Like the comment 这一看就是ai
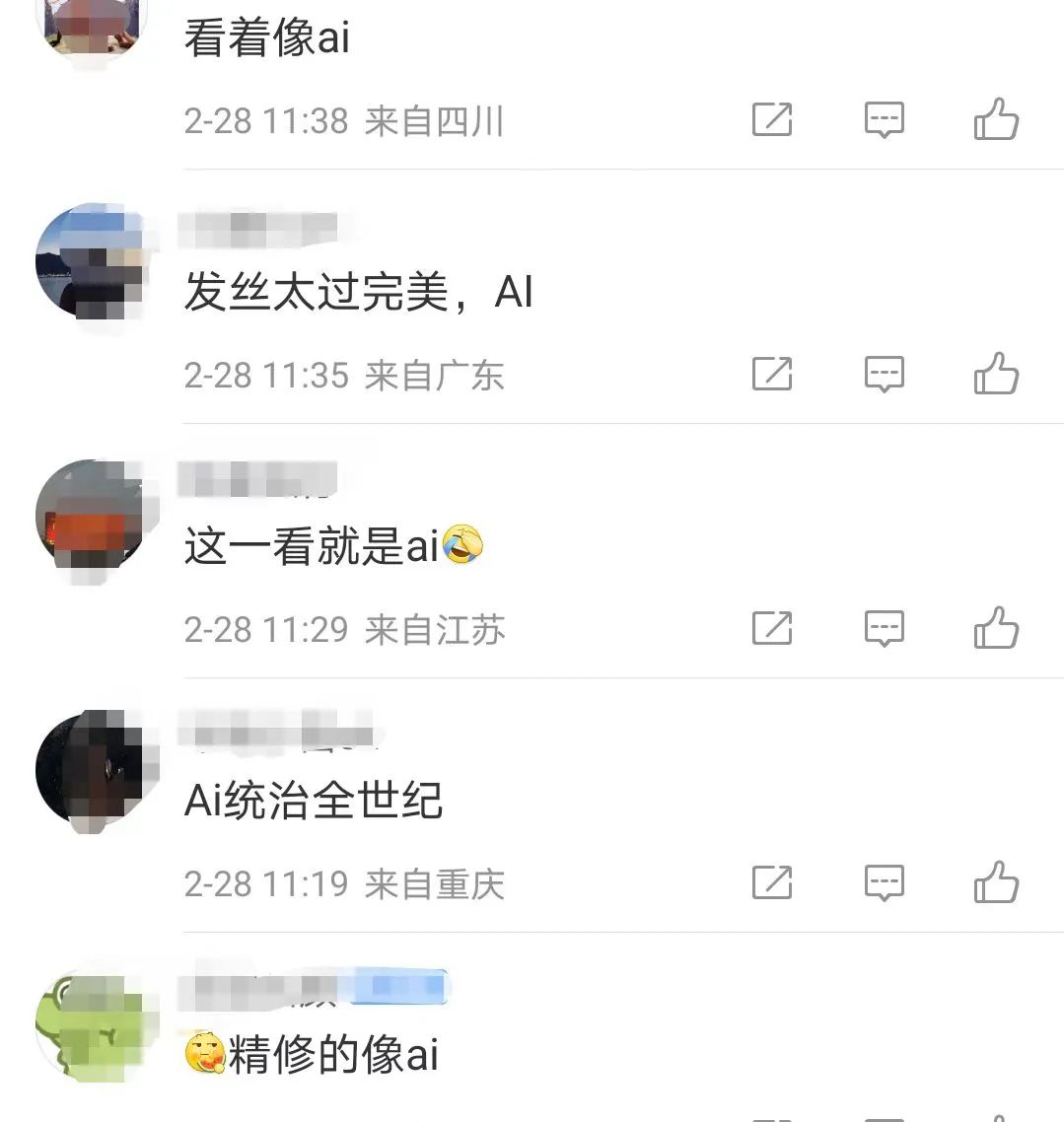 pyautogui.click(x=996, y=628)
